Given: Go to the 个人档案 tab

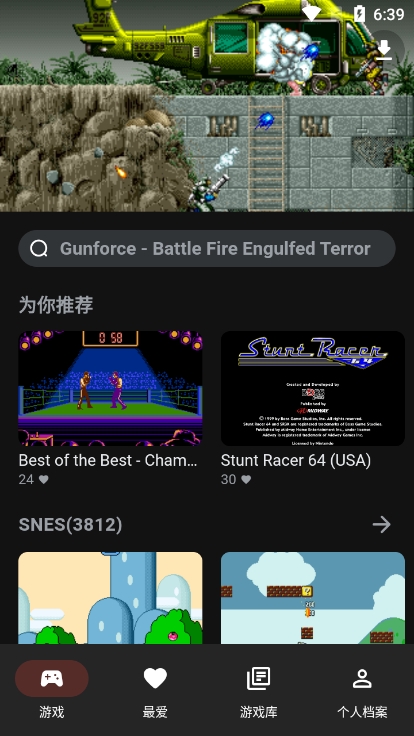Looking at the screenshot, I should [x=362, y=691].
